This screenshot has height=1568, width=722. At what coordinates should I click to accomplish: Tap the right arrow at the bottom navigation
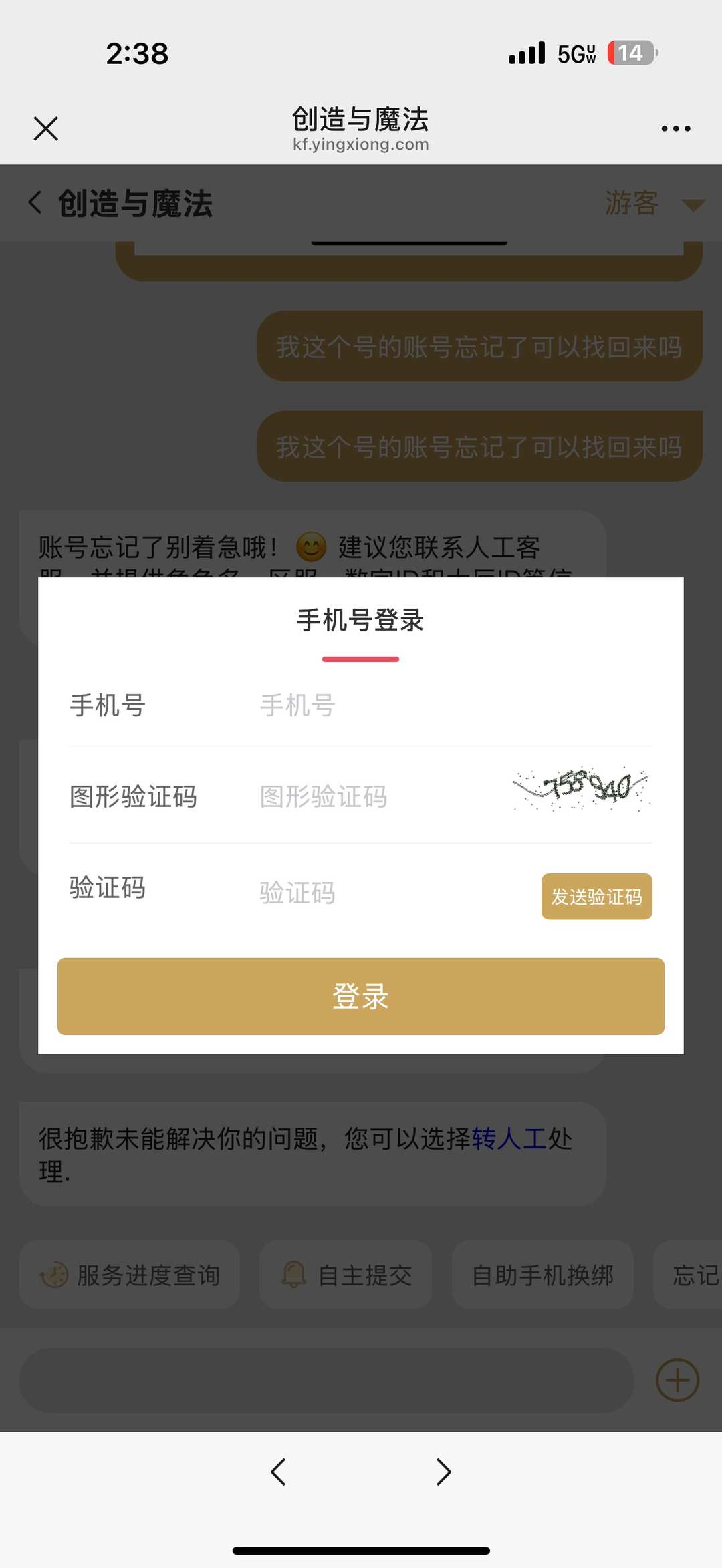pos(443,1472)
